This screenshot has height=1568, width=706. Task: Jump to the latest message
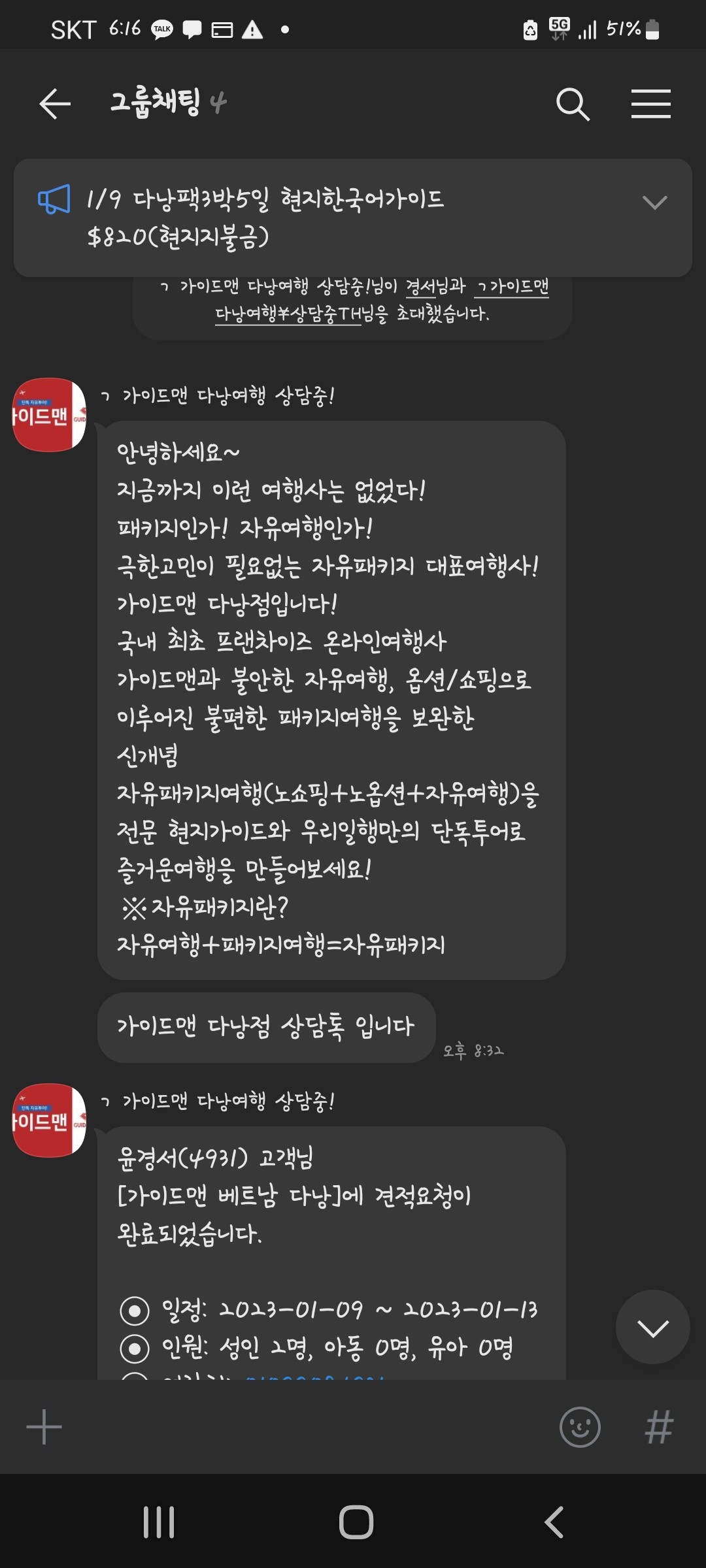[652, 1327]
